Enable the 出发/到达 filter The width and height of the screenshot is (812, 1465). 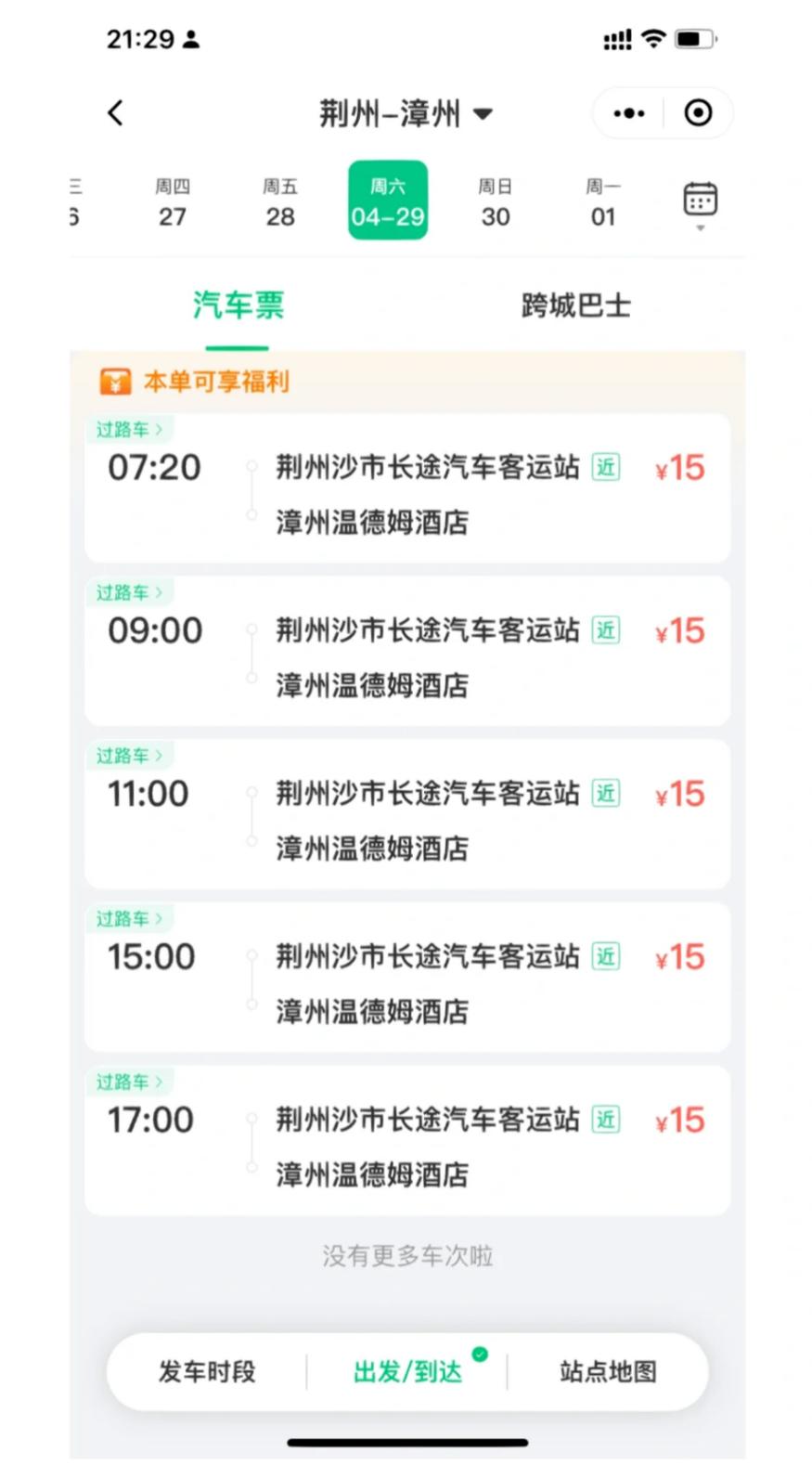tap(406, 1371)
